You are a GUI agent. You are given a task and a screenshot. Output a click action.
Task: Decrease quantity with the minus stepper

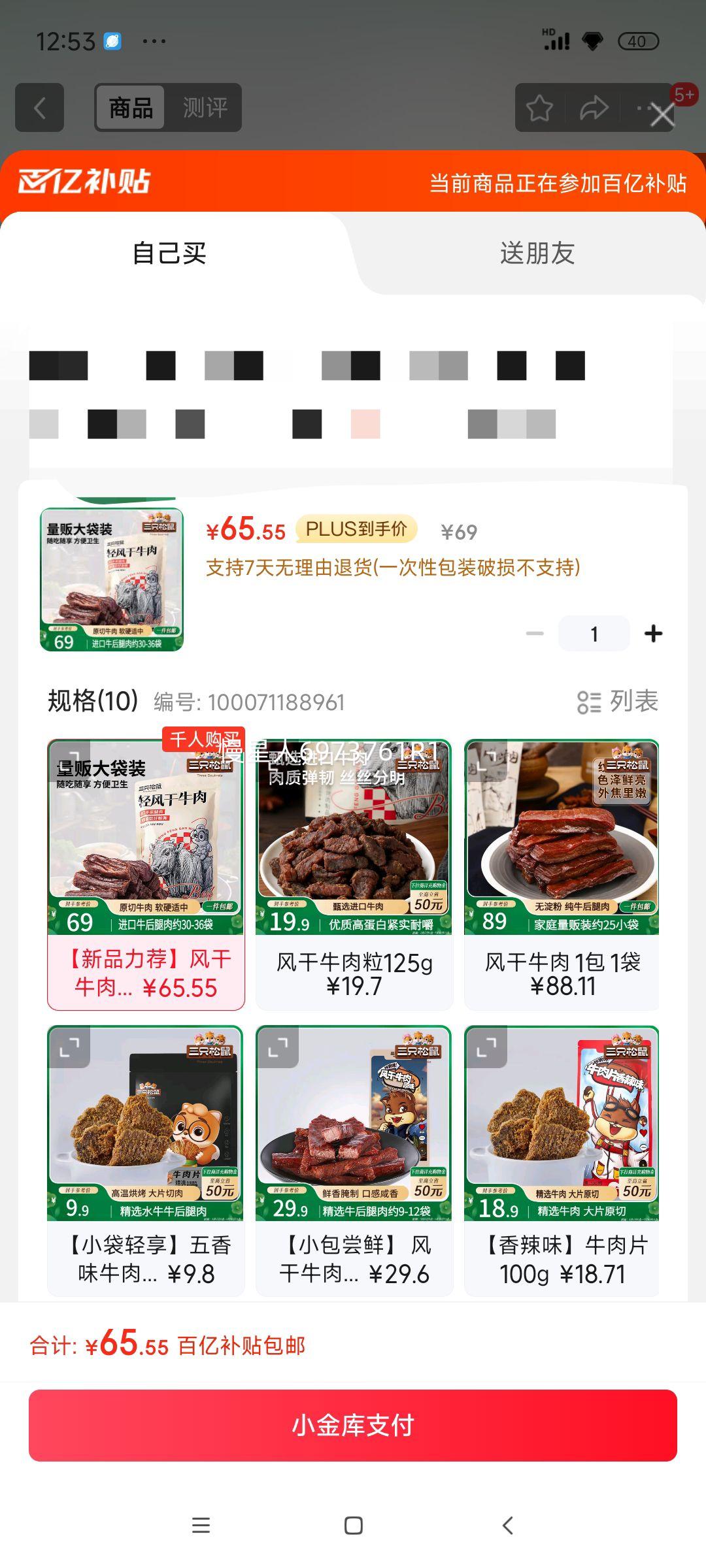click(535, 632)
